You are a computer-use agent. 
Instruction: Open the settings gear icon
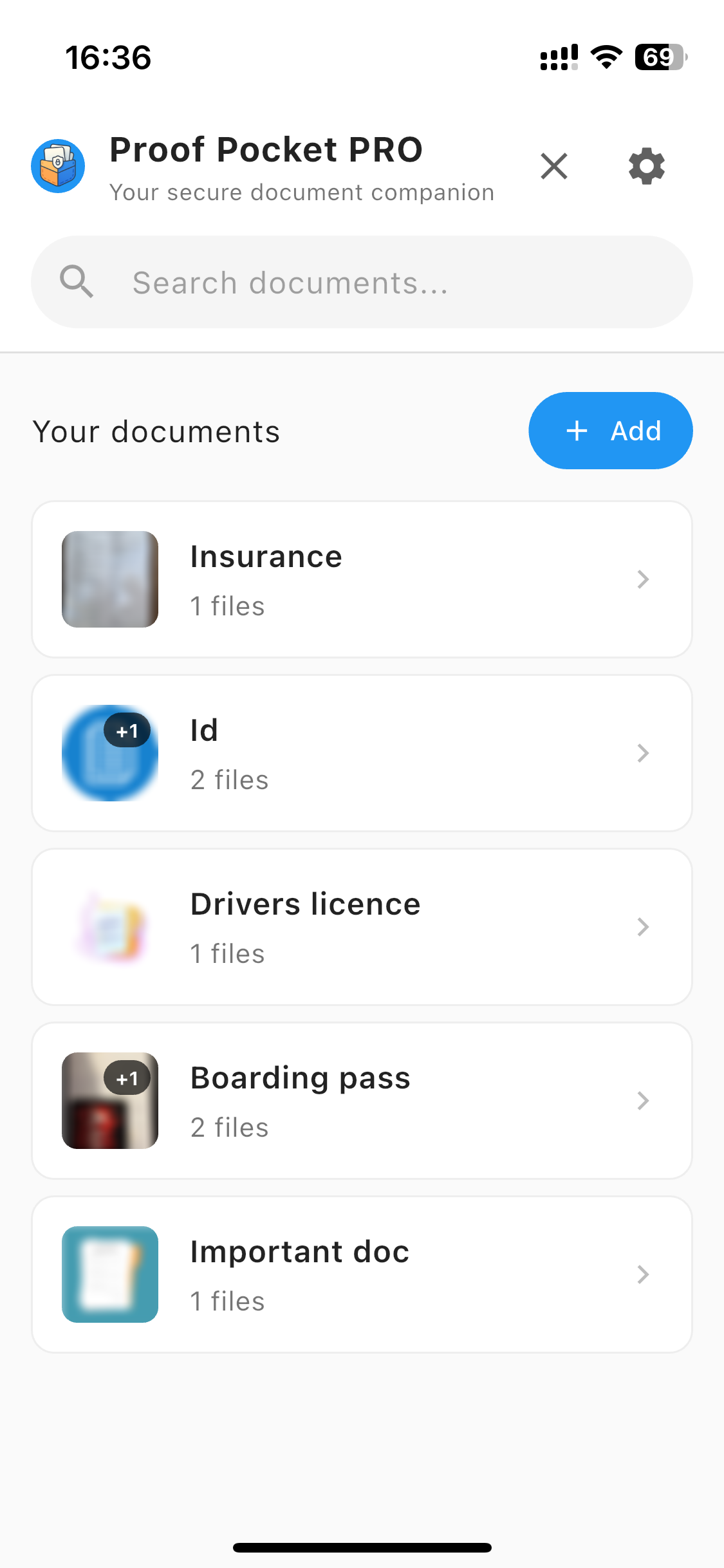pos(645,166)
